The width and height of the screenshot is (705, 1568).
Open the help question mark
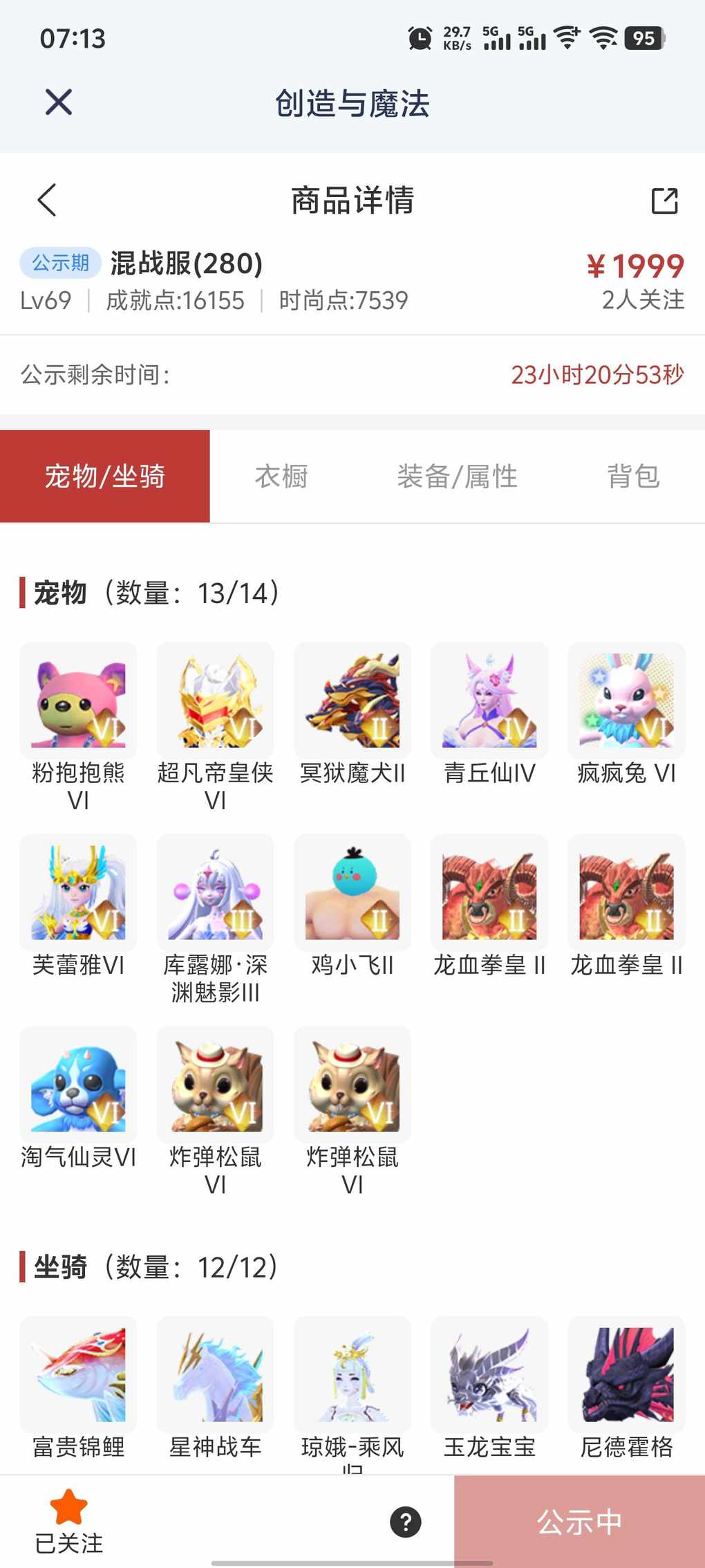[x=406, y=1522]
